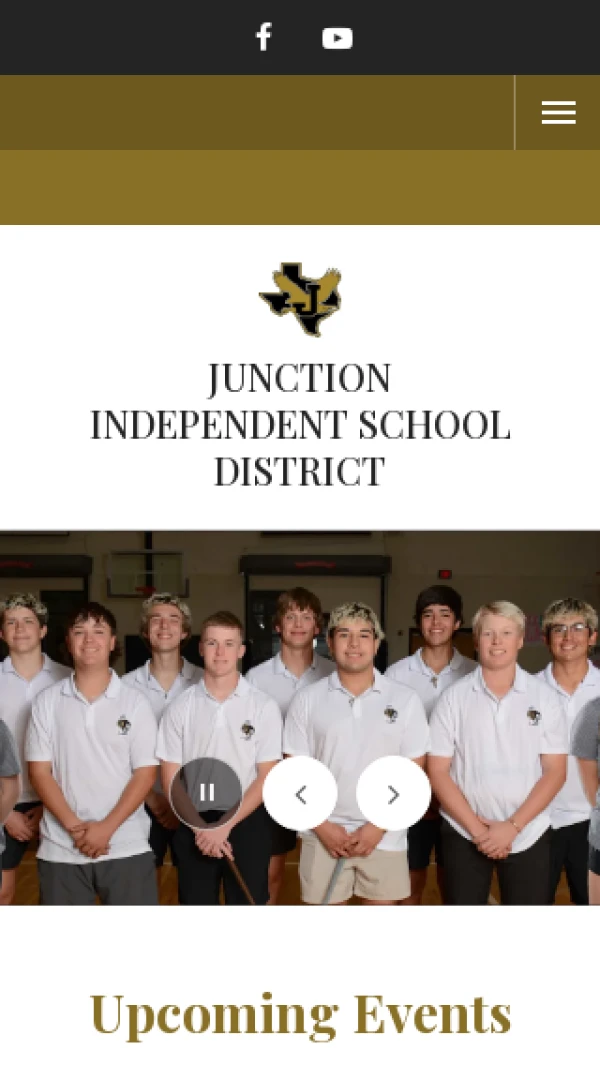Go to the previous slide
The height and width of the screenshot is (1065, 600).
click(x=300, y=793)
